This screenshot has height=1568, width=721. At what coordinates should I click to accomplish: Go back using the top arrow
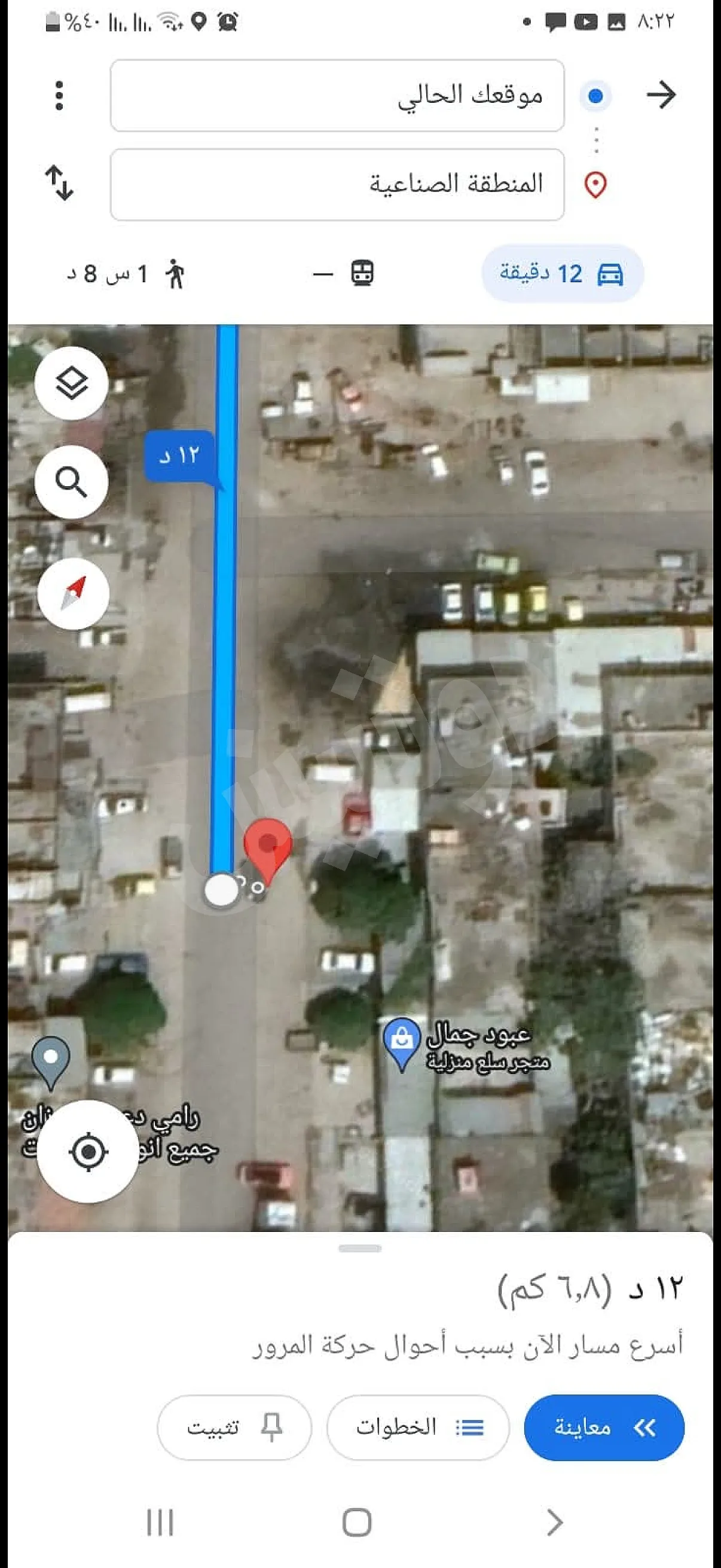click(661, 96)
